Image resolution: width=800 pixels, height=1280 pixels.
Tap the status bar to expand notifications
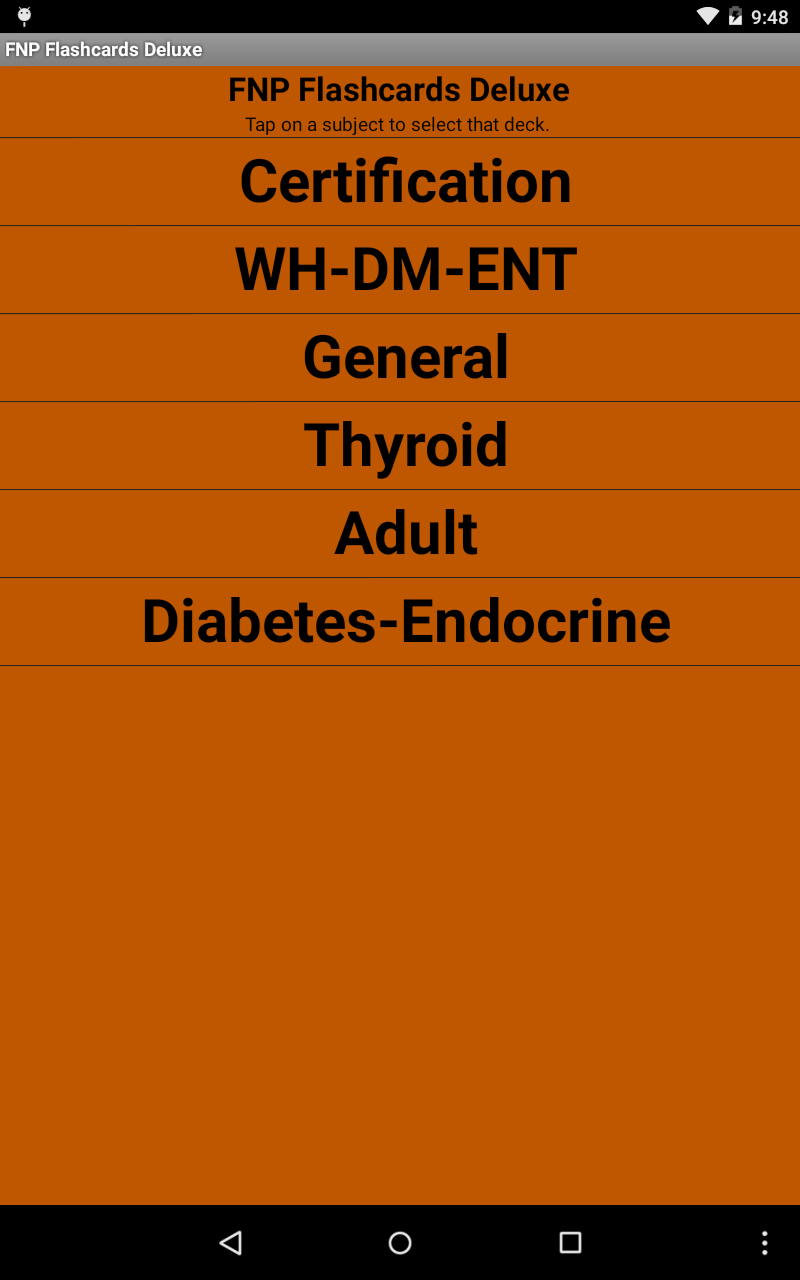pyautogui.click(x=400, y=15)
